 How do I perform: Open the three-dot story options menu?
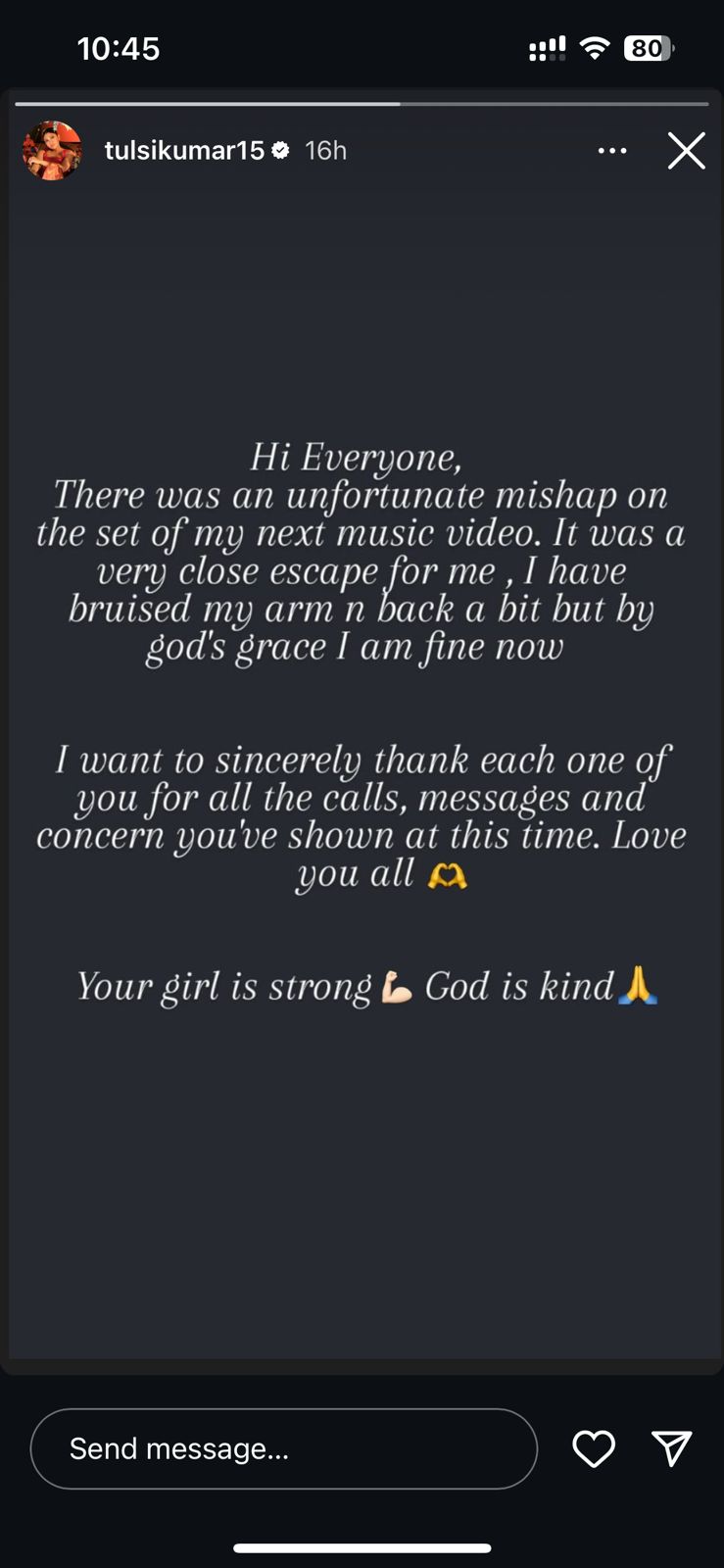pos(612,151)
